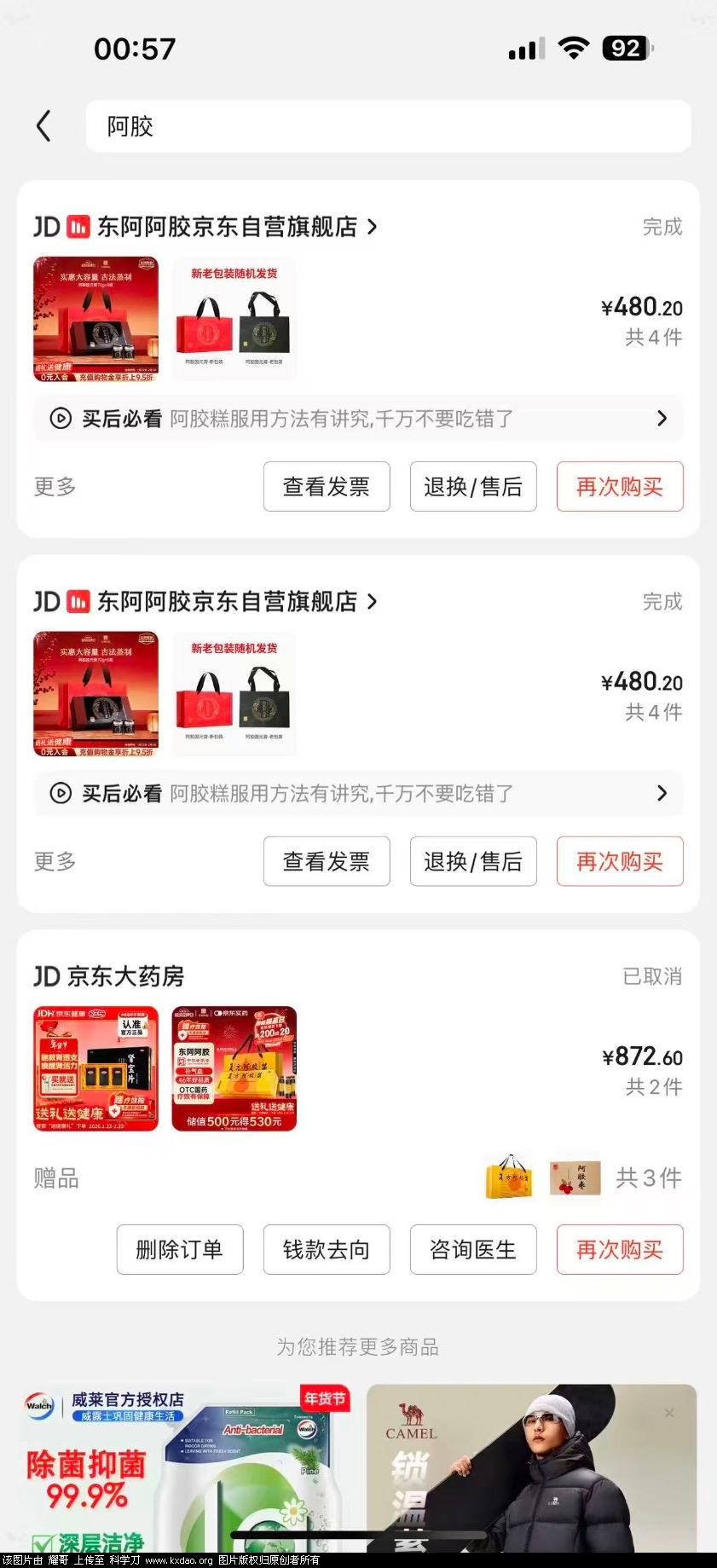Tap 再次购买 on the 京东大药房 order
This screenshot has width=717, height=1568.
click(x=620, y=1250)
